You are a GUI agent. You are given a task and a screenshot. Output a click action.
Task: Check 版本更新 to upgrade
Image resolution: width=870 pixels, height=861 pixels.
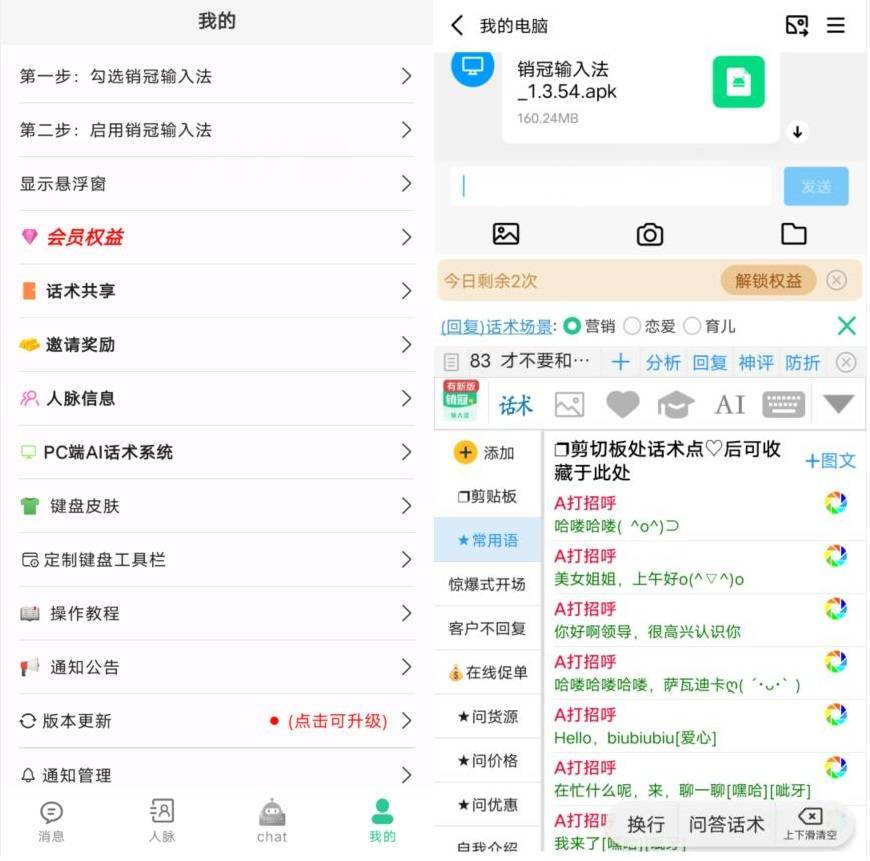[x=216, y=721]
